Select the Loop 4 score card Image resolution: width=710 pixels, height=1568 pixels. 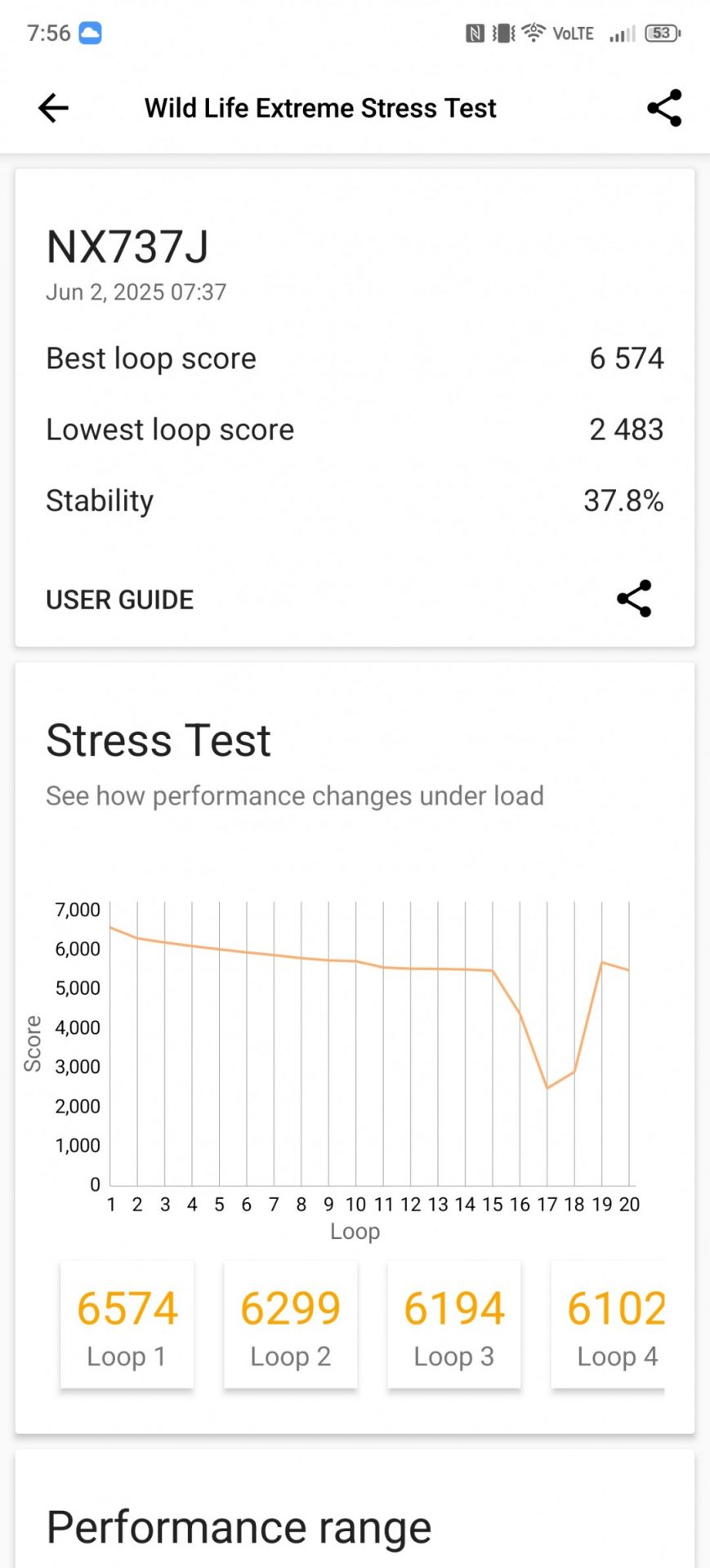point(609,1325)
